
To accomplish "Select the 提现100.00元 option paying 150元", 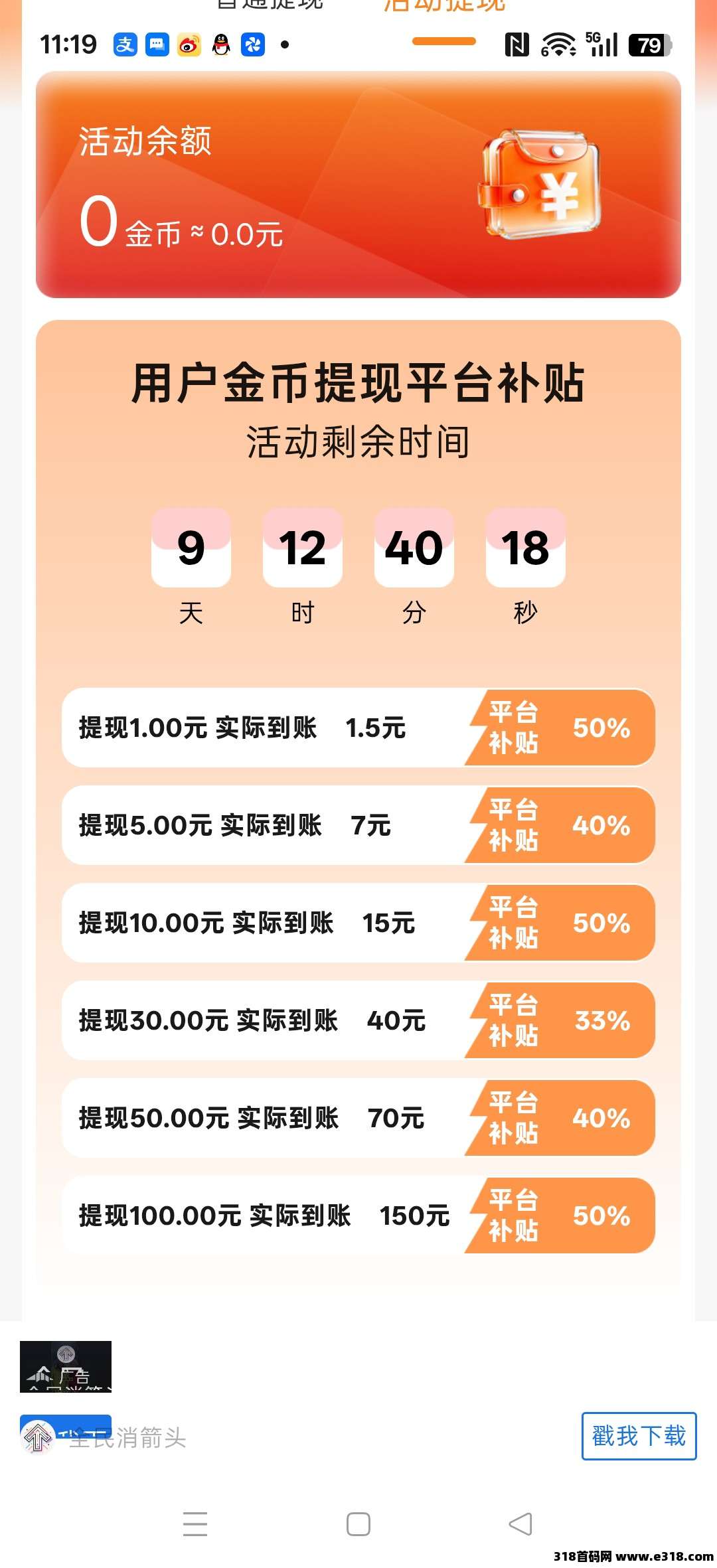I will (358, 1215).
